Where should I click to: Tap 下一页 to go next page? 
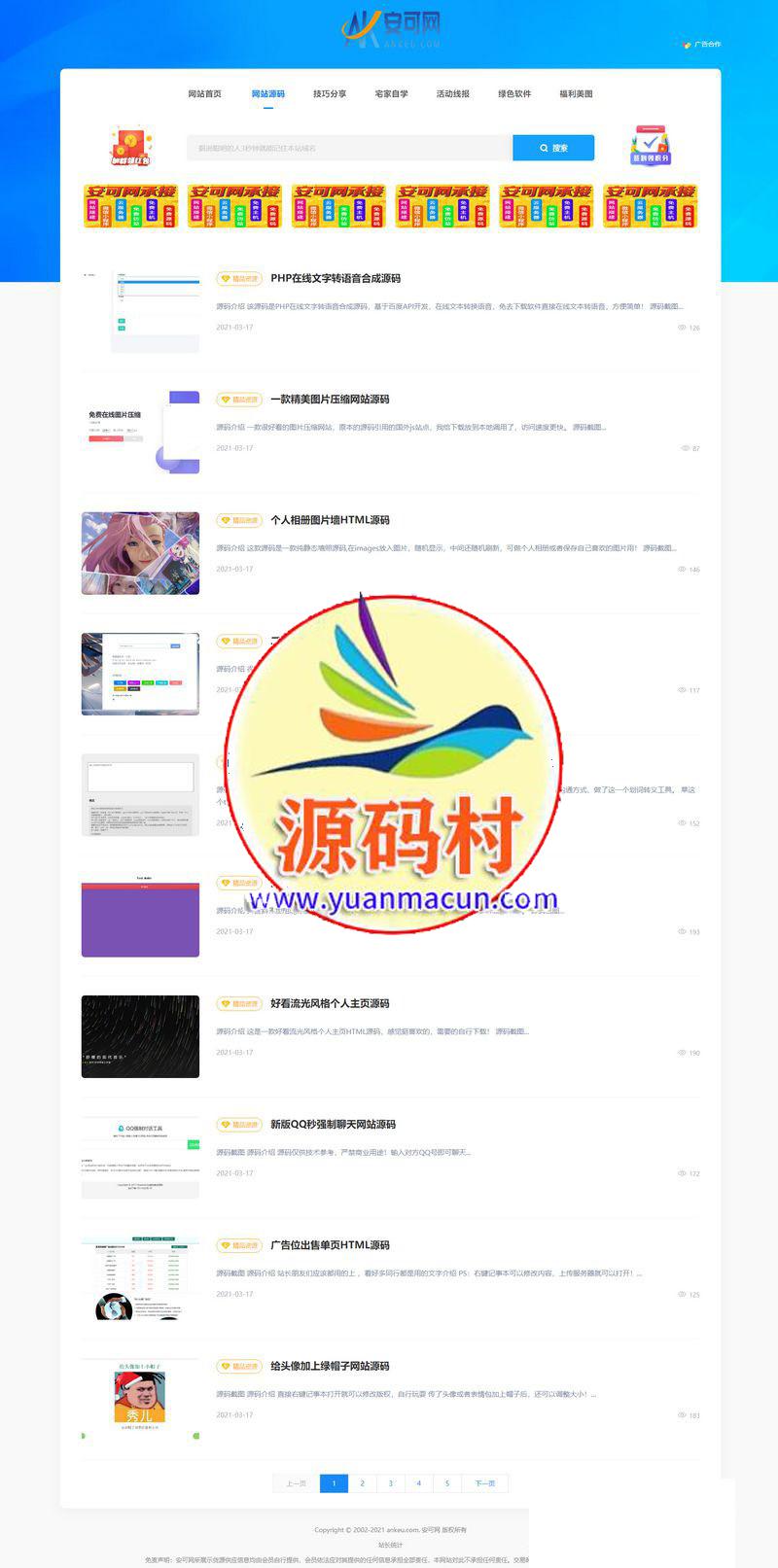tap(485, 1483)
